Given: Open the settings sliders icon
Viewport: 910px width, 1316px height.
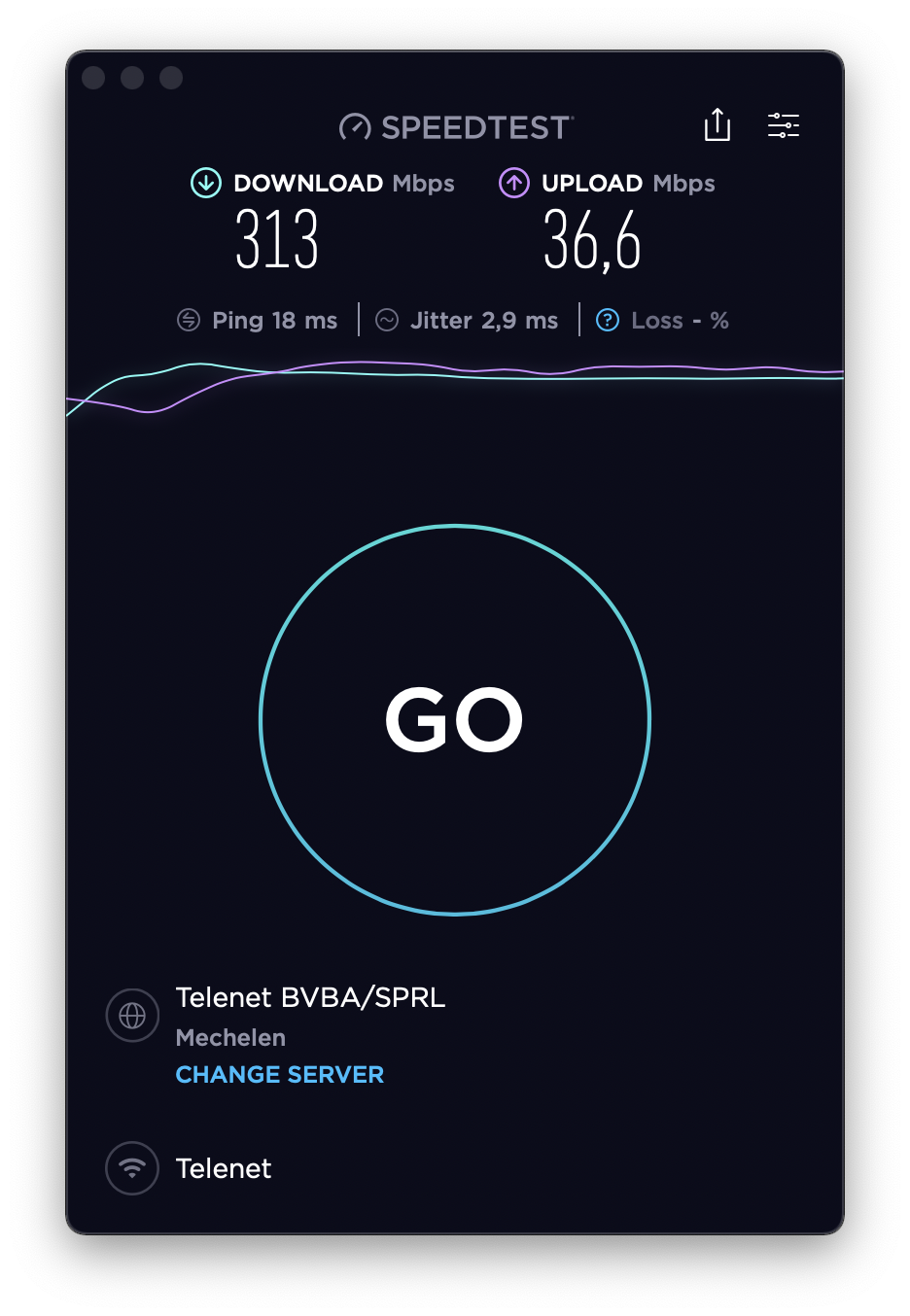Looking at the screenshot, I should pyautogui.click(x=784, y=125).
